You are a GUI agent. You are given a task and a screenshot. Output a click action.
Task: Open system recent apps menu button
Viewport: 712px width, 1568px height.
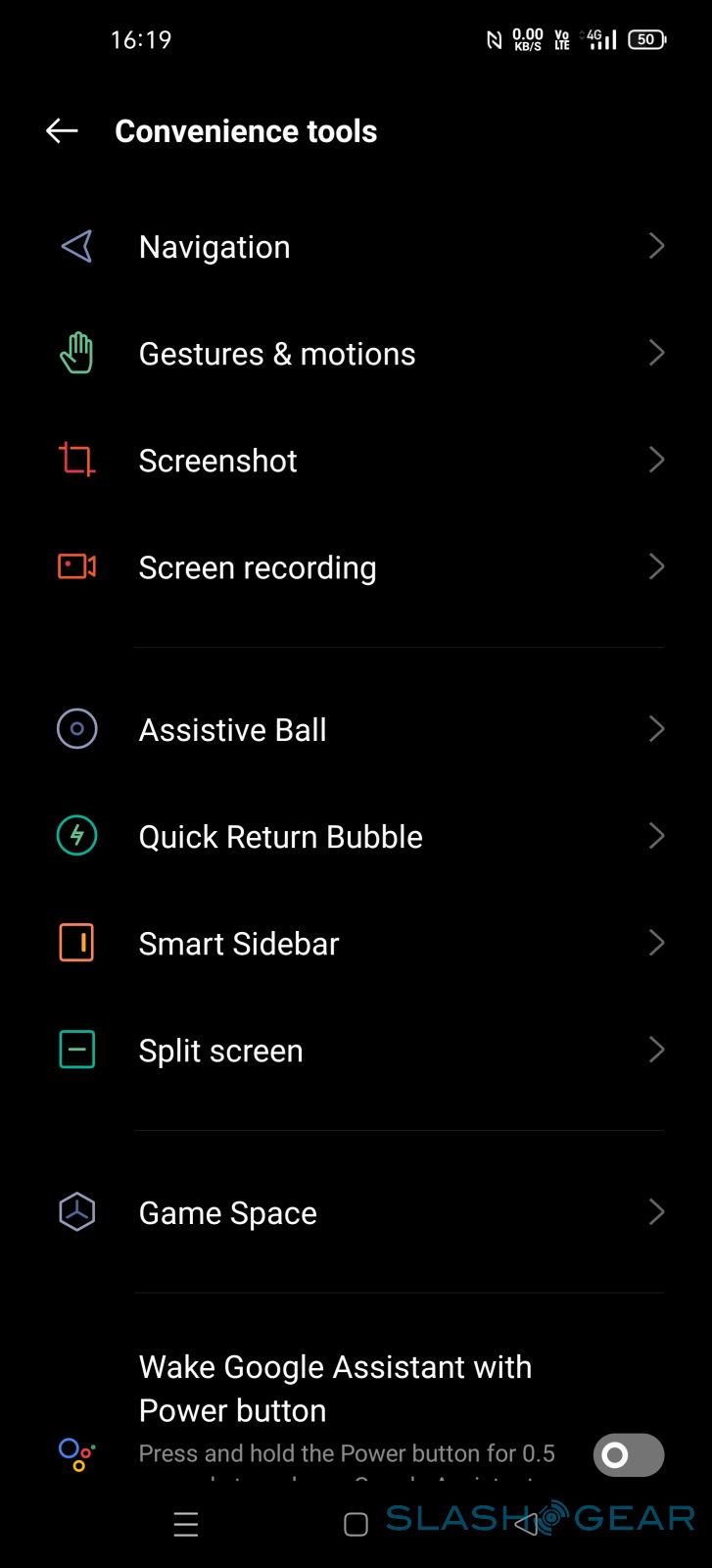click(186, 1524)
